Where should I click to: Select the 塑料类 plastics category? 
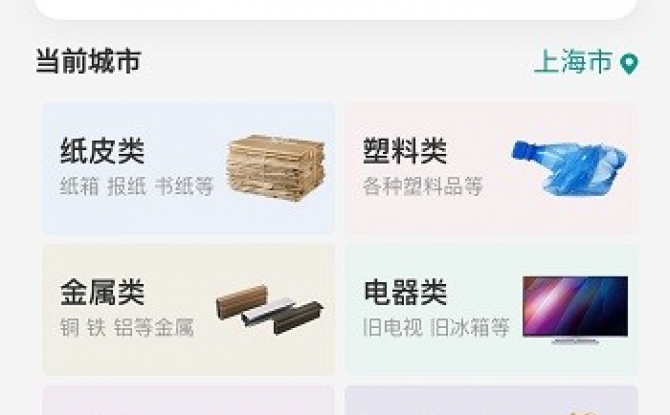[491, 168]
